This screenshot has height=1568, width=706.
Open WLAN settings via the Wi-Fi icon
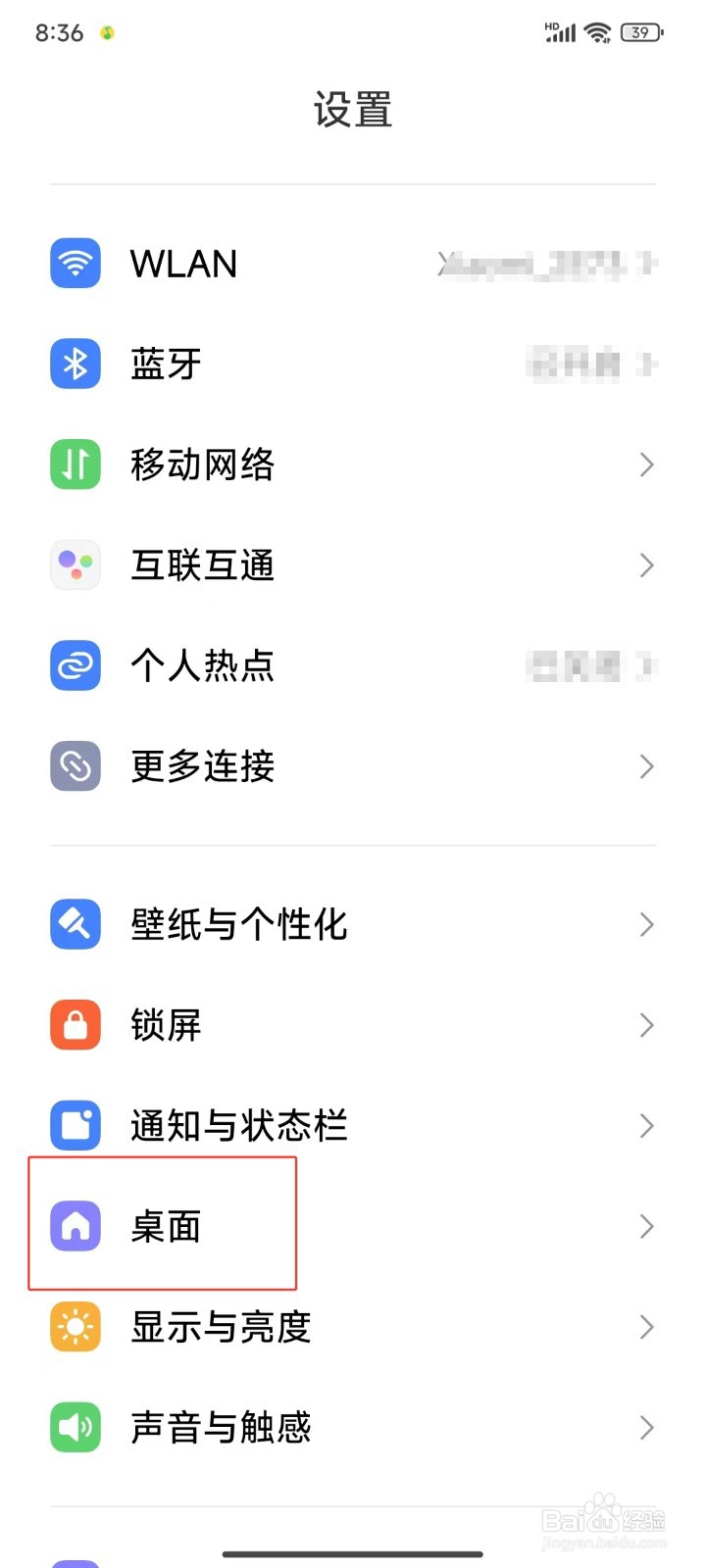tap(75, 264)
